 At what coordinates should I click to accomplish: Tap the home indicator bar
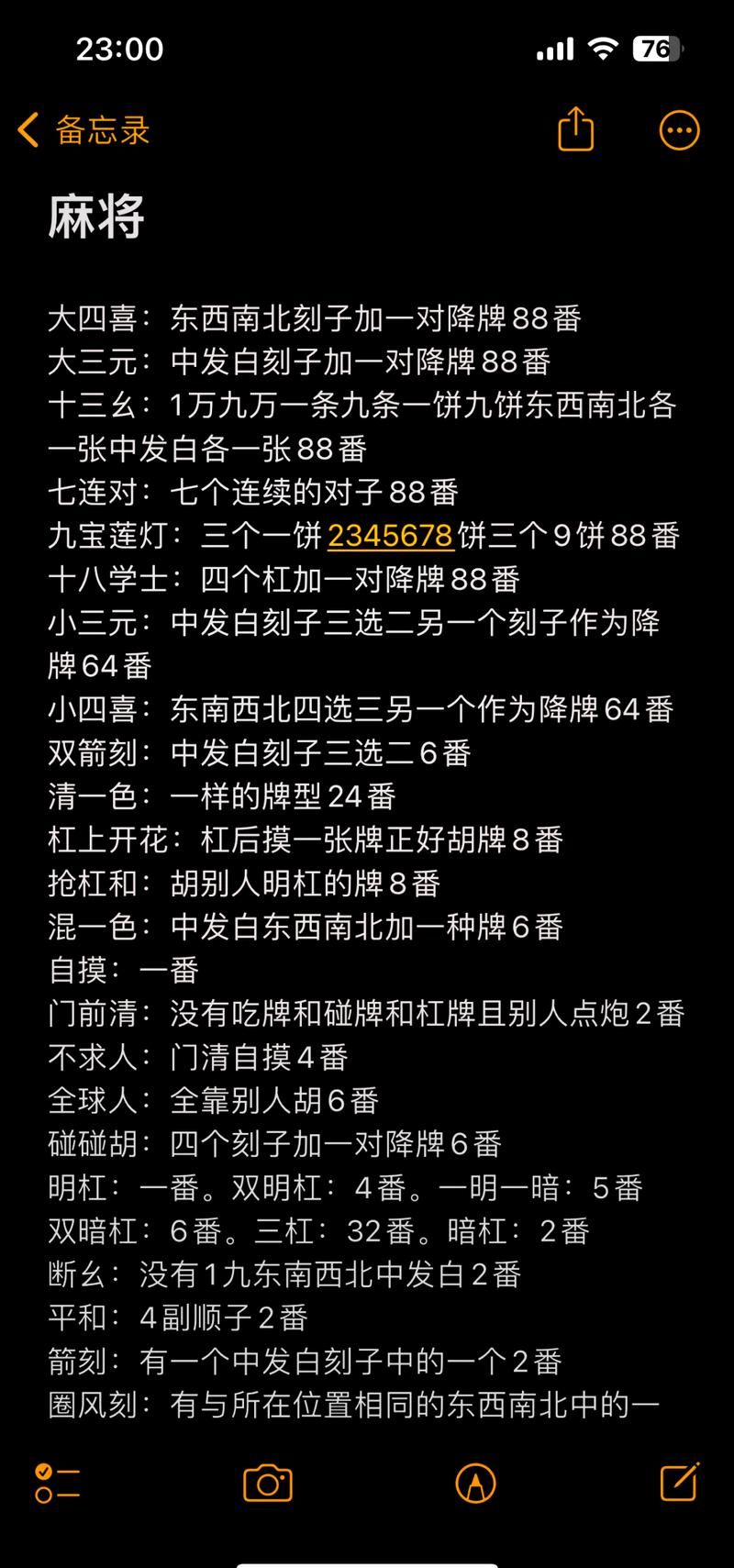coord(367,1560)
